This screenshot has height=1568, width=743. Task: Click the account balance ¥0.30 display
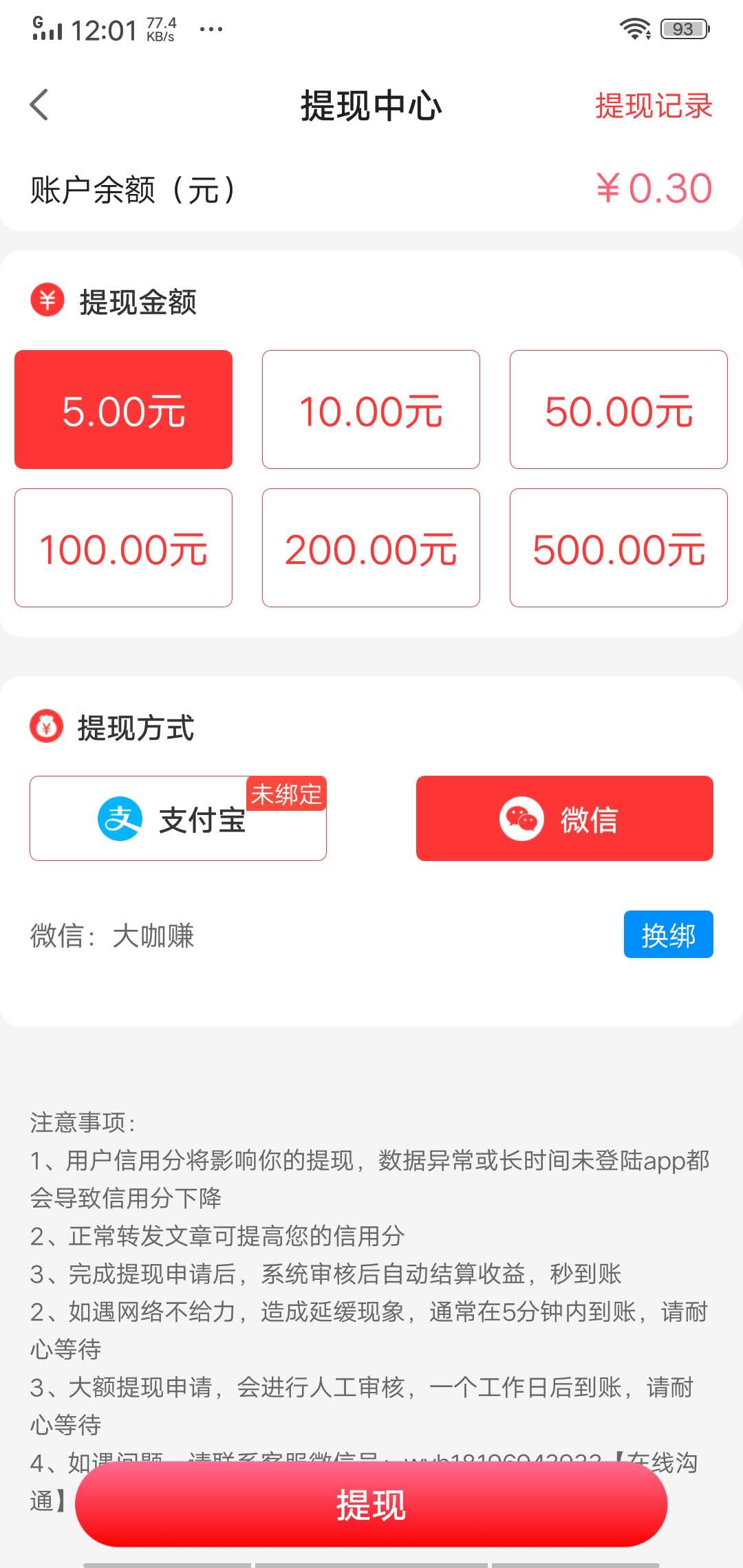click(x=654, y=187)
